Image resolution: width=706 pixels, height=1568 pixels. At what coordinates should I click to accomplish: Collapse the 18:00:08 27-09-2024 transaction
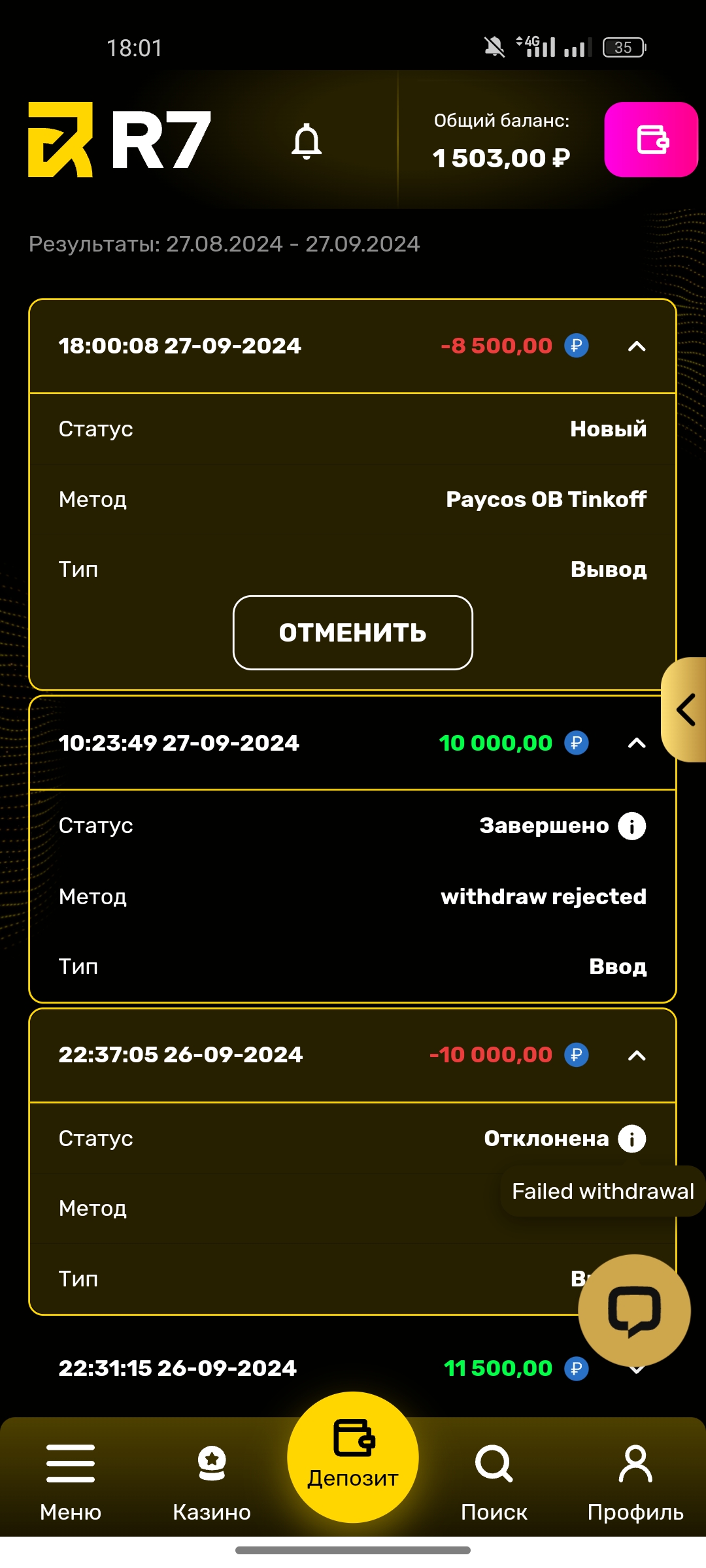(637, 346)
